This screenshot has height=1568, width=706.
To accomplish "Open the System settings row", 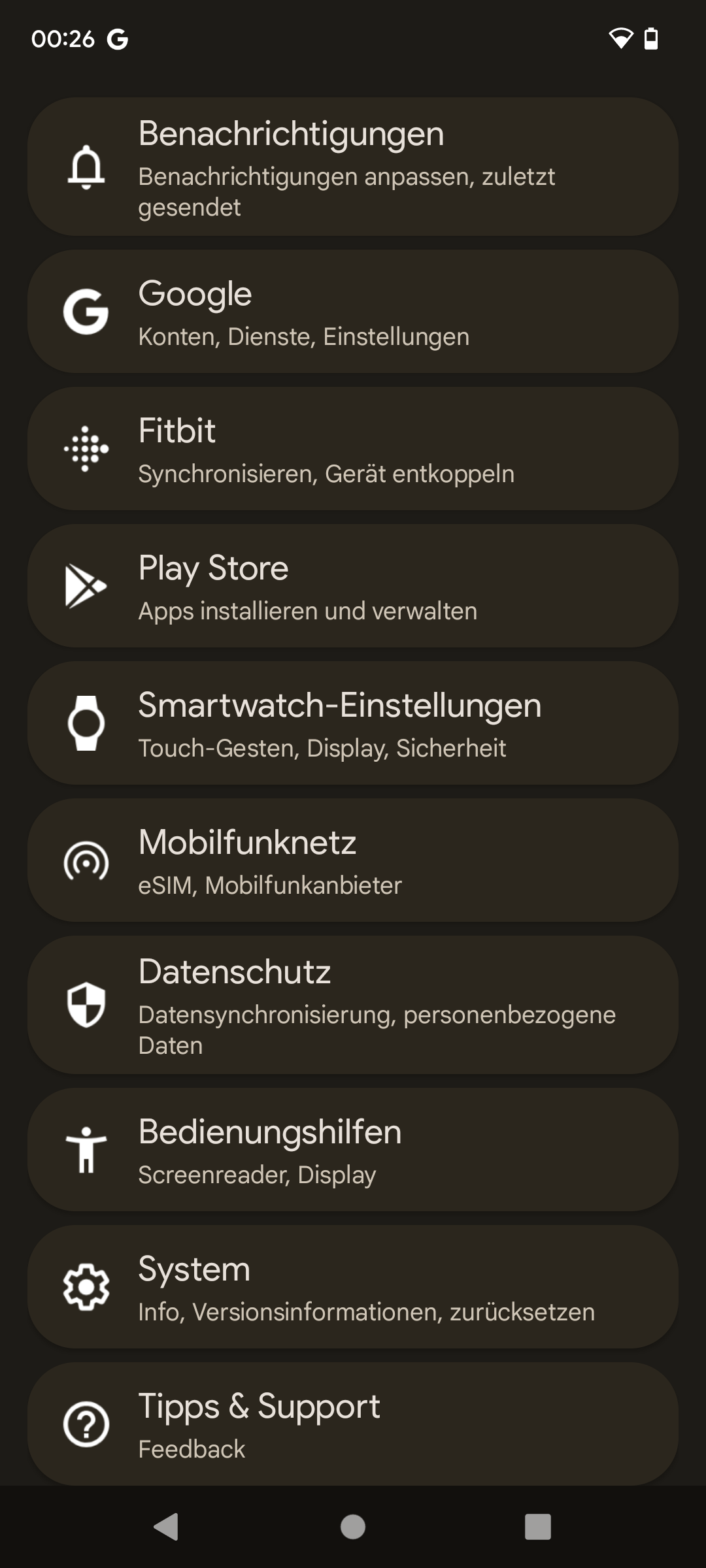I will point(353,1286).
